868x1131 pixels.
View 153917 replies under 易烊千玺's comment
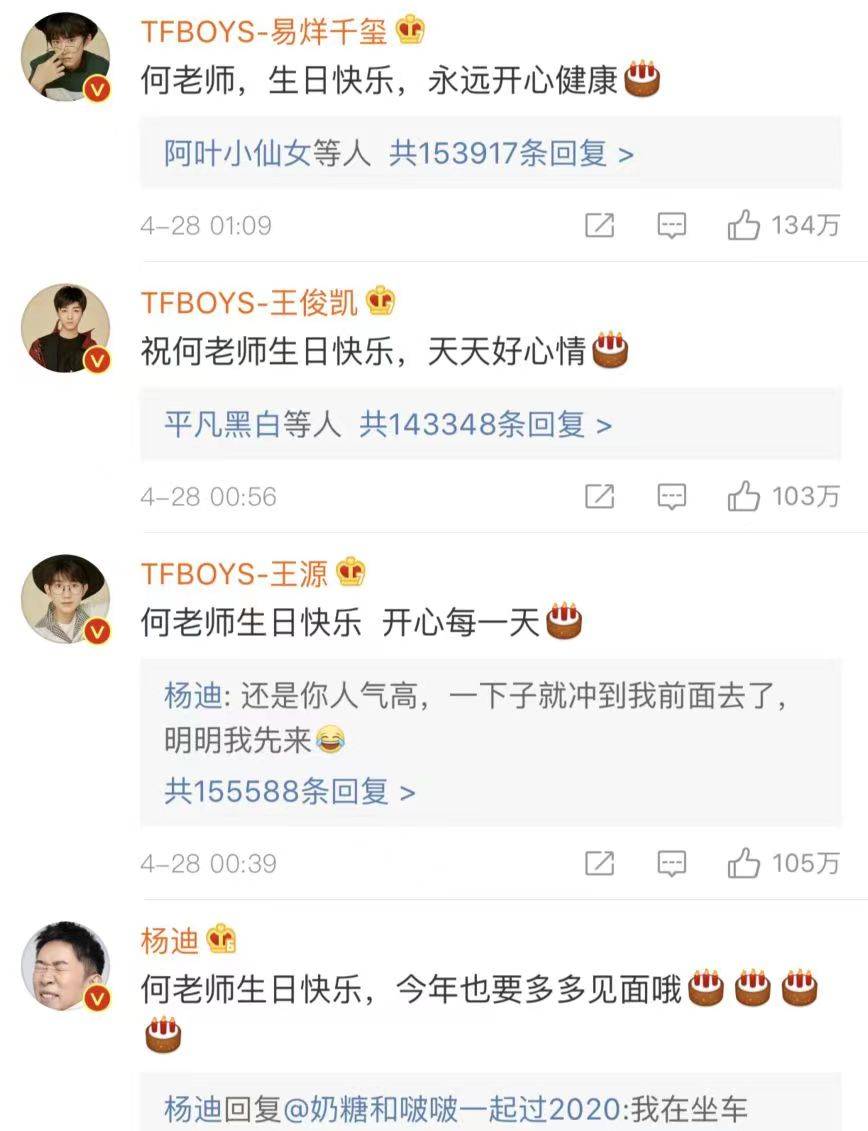(x=511, y=153)
